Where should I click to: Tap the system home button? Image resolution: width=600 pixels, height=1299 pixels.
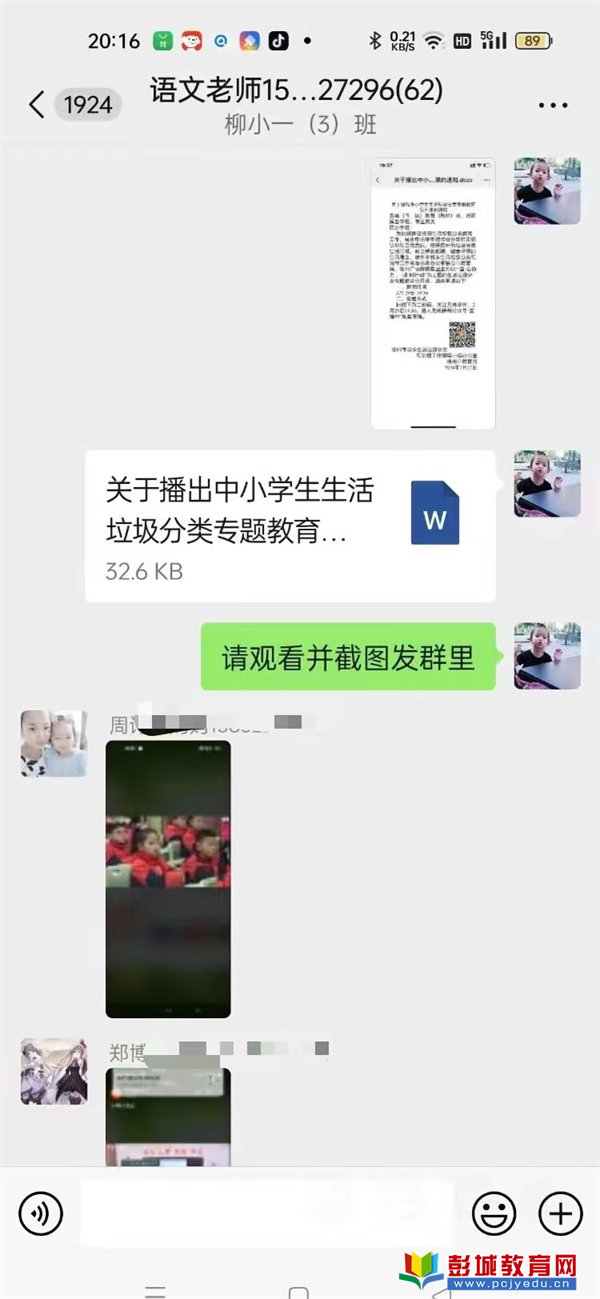(x=299, y=1290)
